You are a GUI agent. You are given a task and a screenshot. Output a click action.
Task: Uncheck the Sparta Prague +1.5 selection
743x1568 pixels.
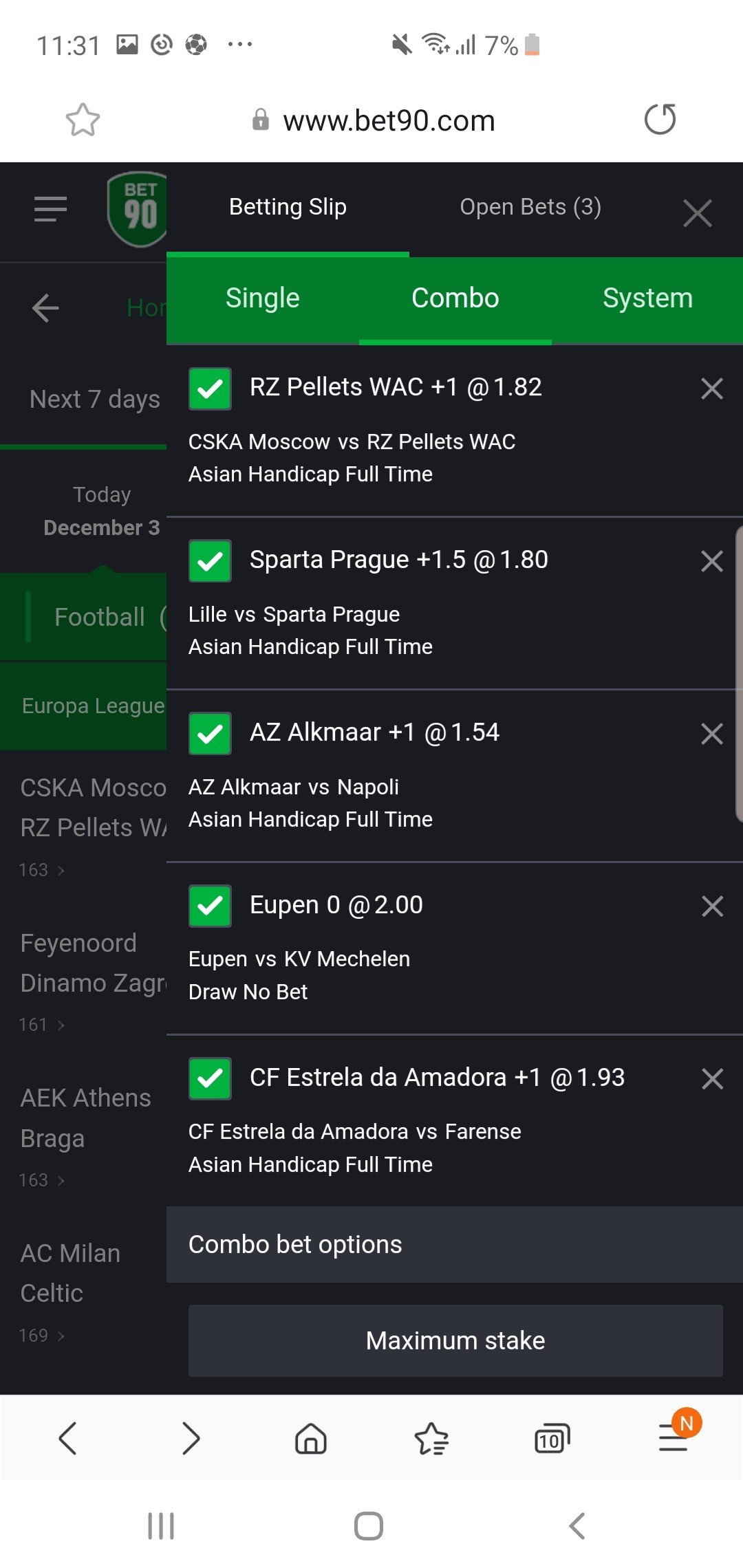(x=211, y=561)
